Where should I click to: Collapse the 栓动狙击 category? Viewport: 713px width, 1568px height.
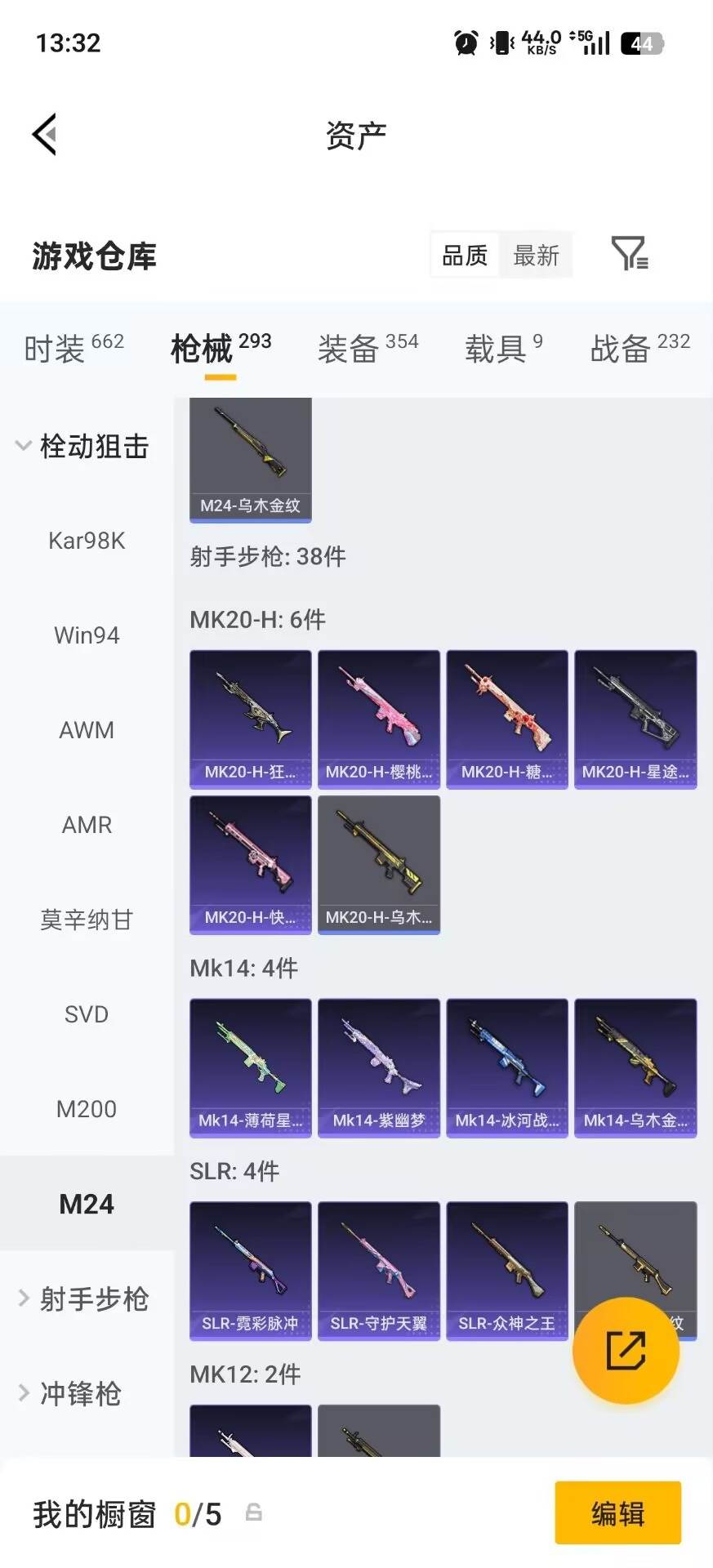pos(82,446)
